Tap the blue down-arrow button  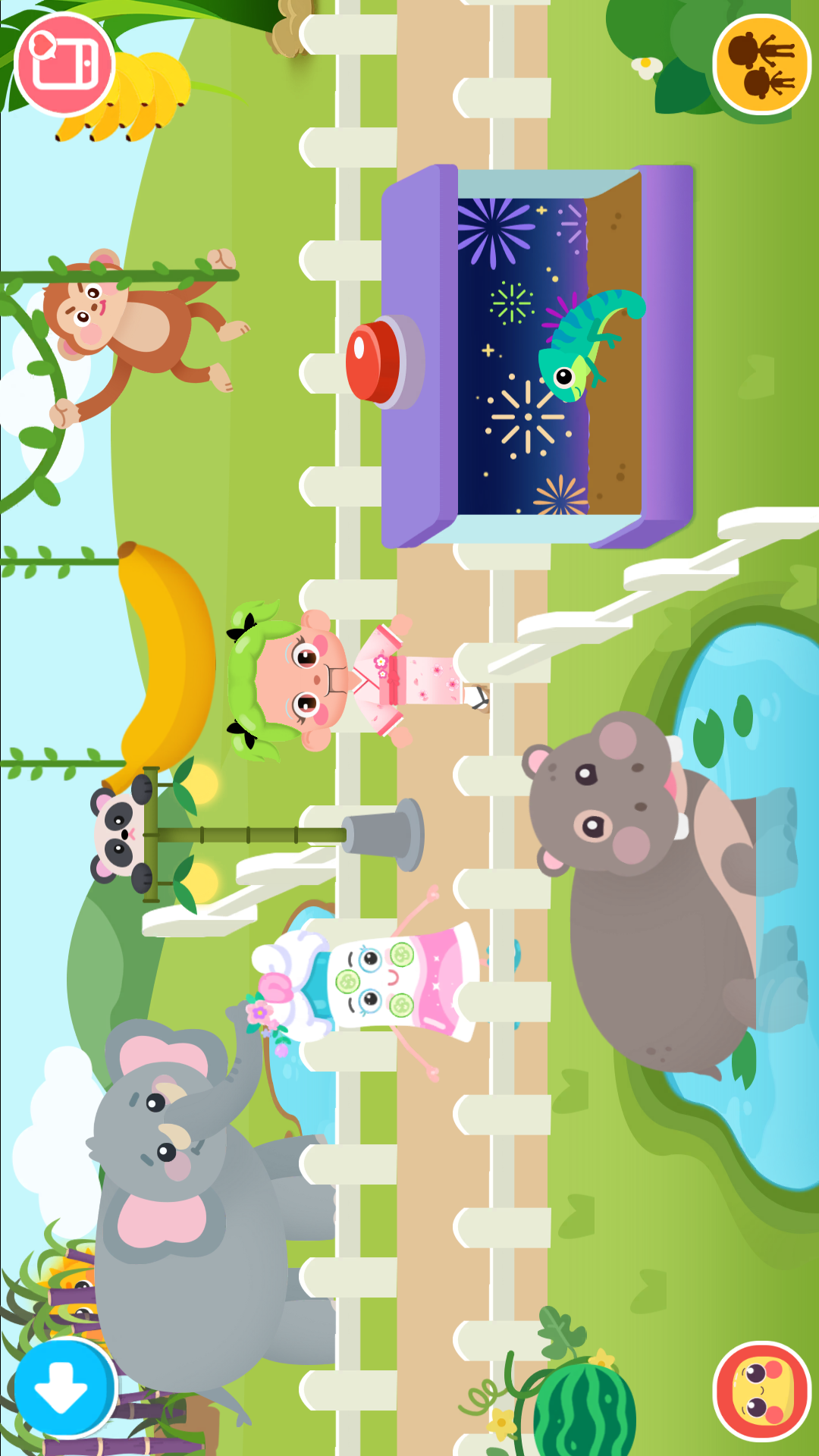pos(64,1386)
